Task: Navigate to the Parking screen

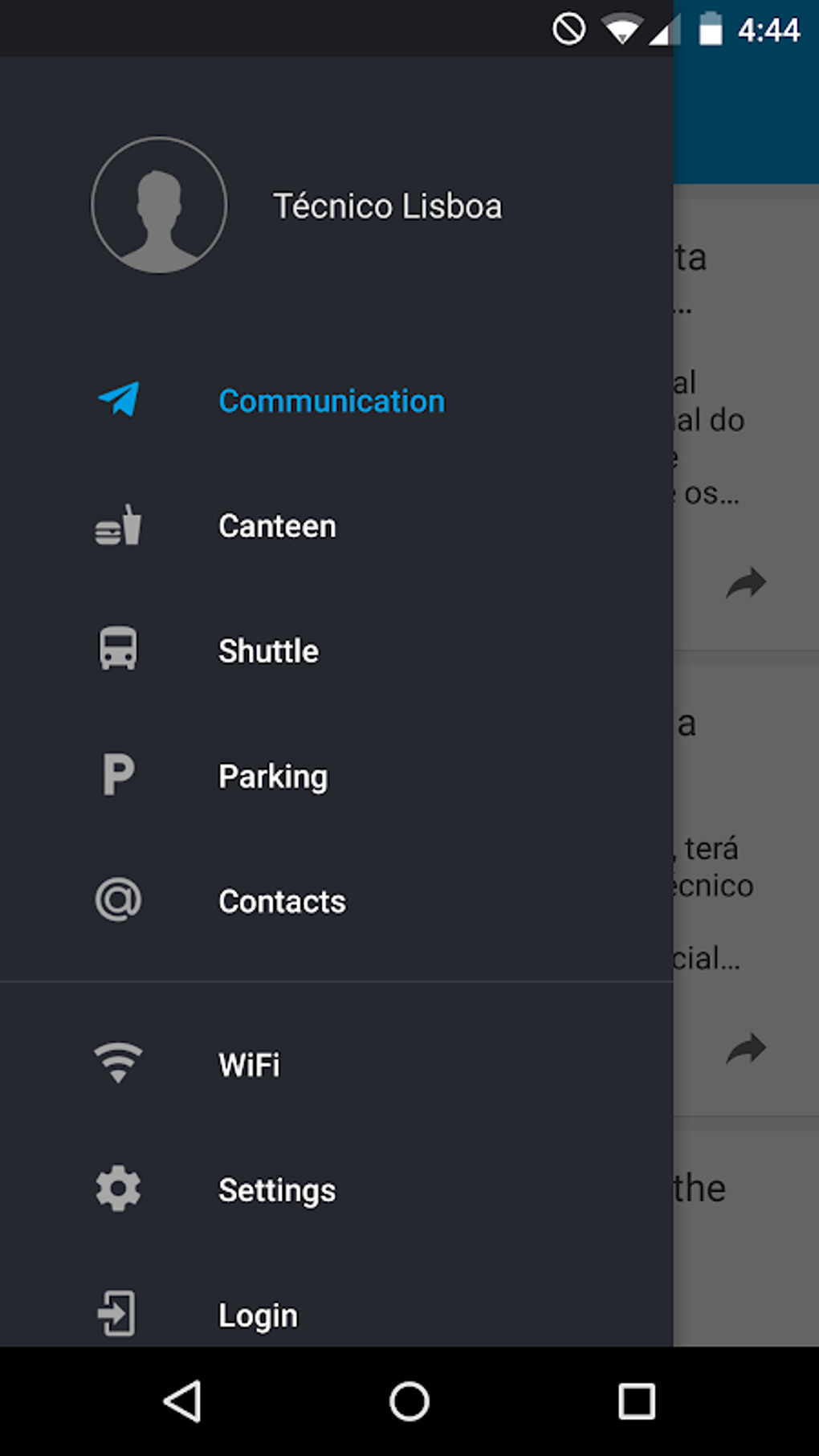Action: point(273,776)
